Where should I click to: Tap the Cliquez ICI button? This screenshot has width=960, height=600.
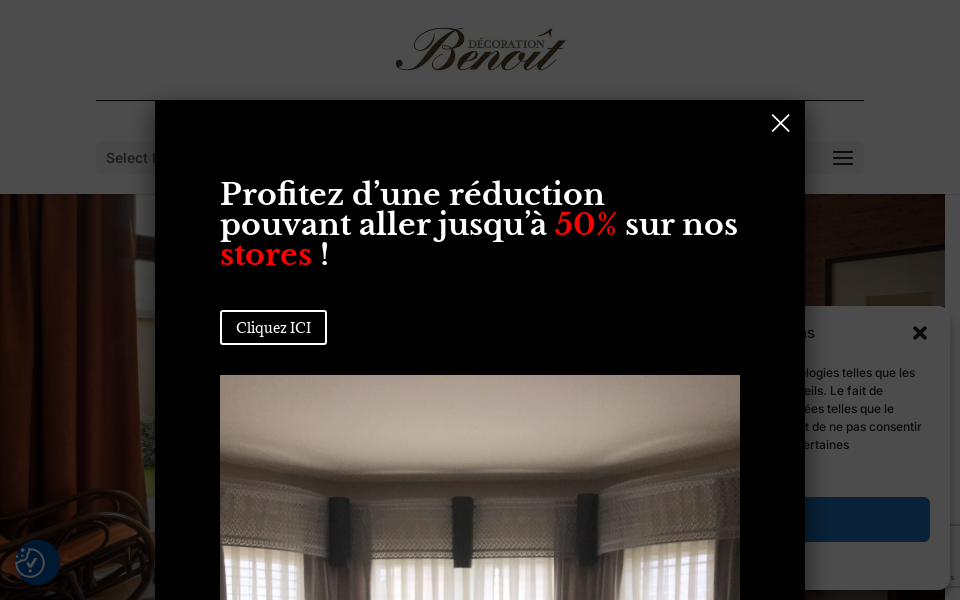(x=273, y=327)
